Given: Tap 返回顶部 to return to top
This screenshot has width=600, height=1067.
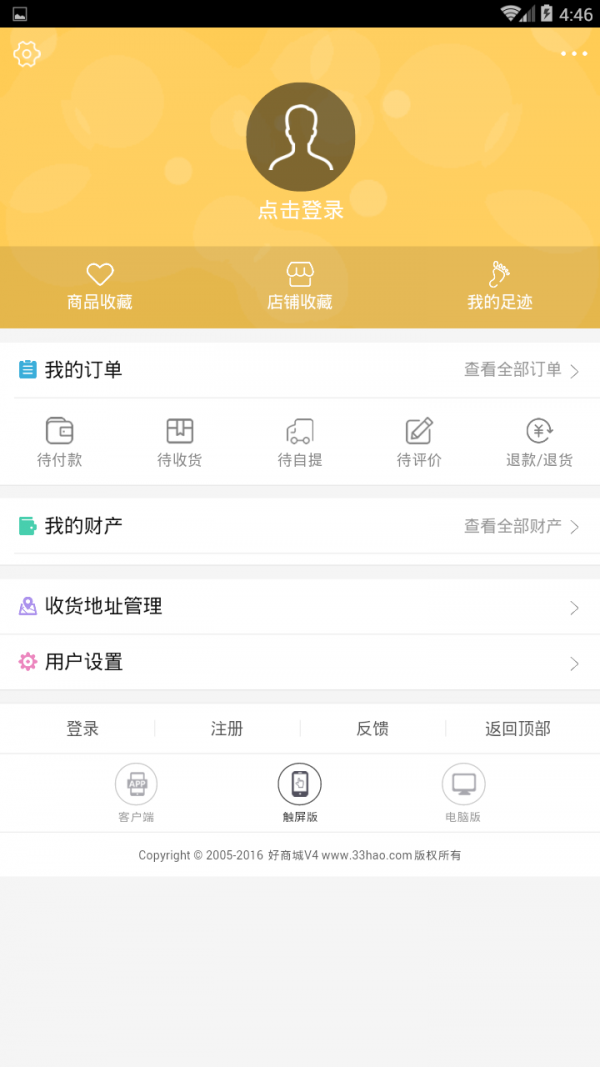Looking at the screenshot, I should tap(518, 729).
